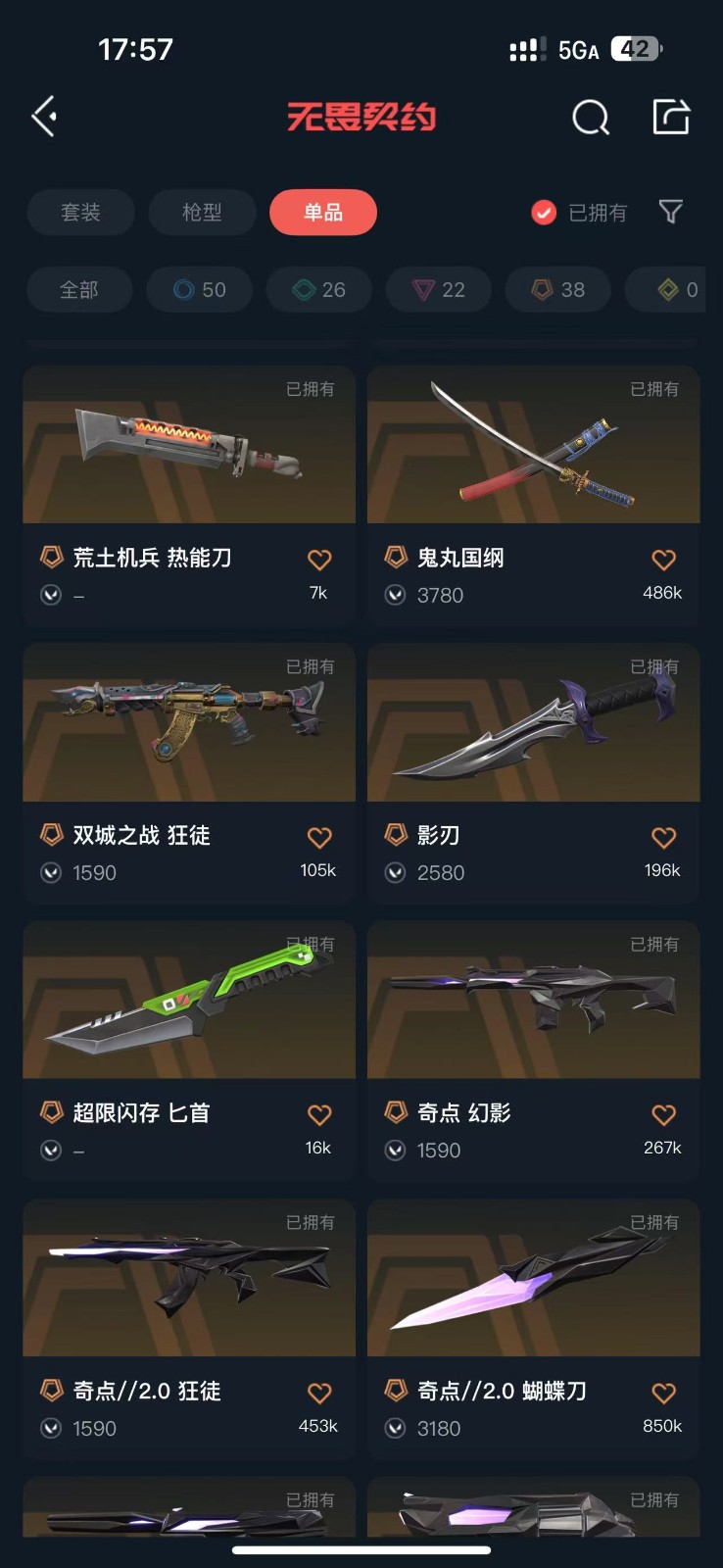Filter by the rarity chip showing 38
This screenshot has width=723, height=1568.
pos(558,290)
